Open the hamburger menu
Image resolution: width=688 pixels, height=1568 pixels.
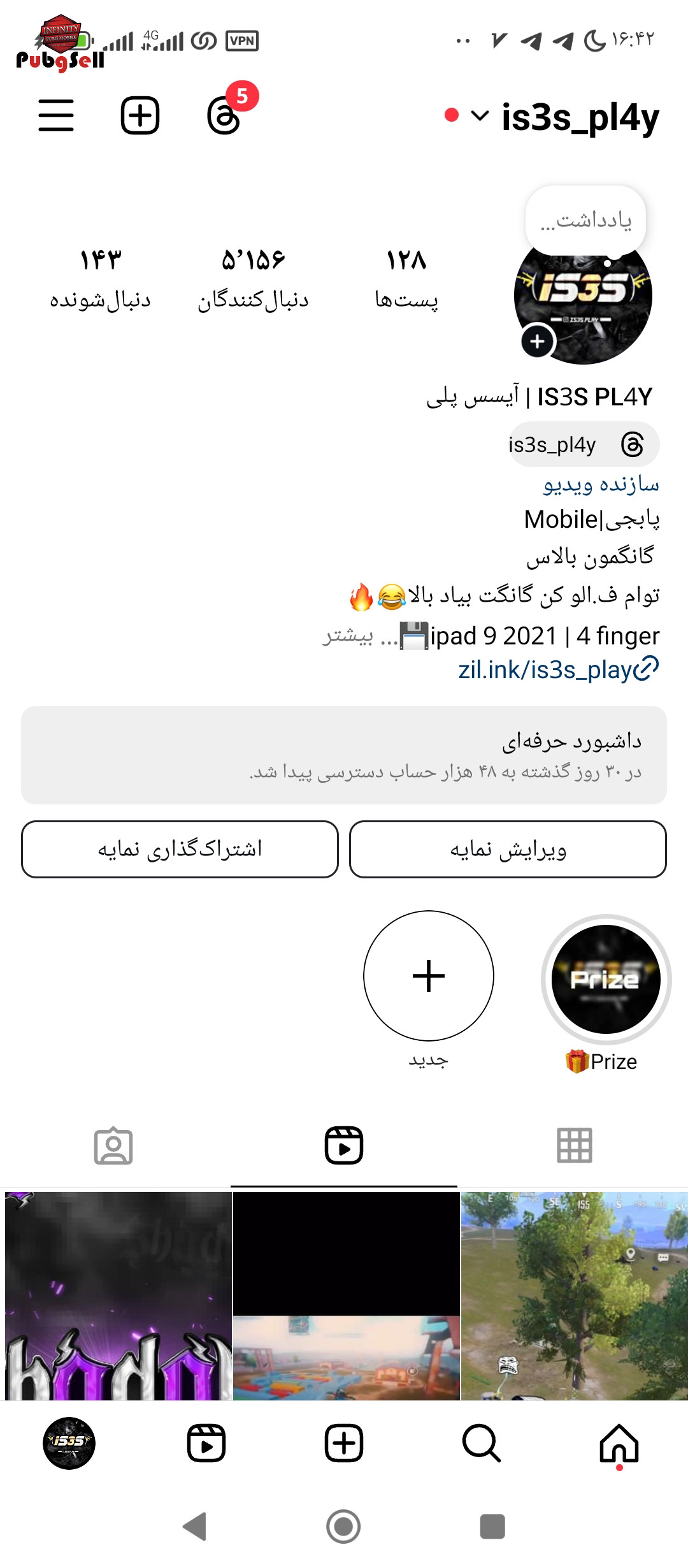[x=56, y=115]
